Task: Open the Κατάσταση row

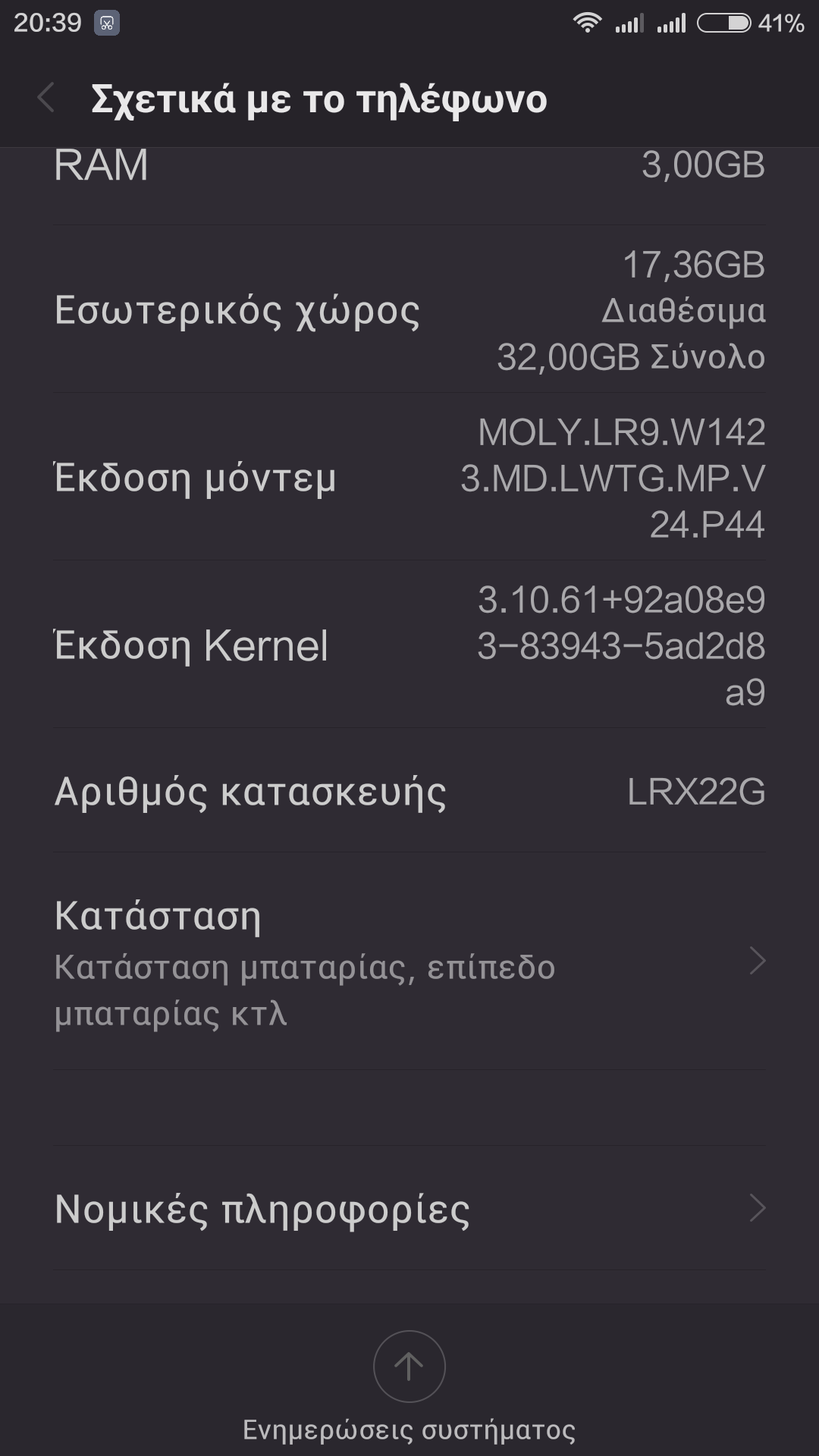Action: [409, 962]
